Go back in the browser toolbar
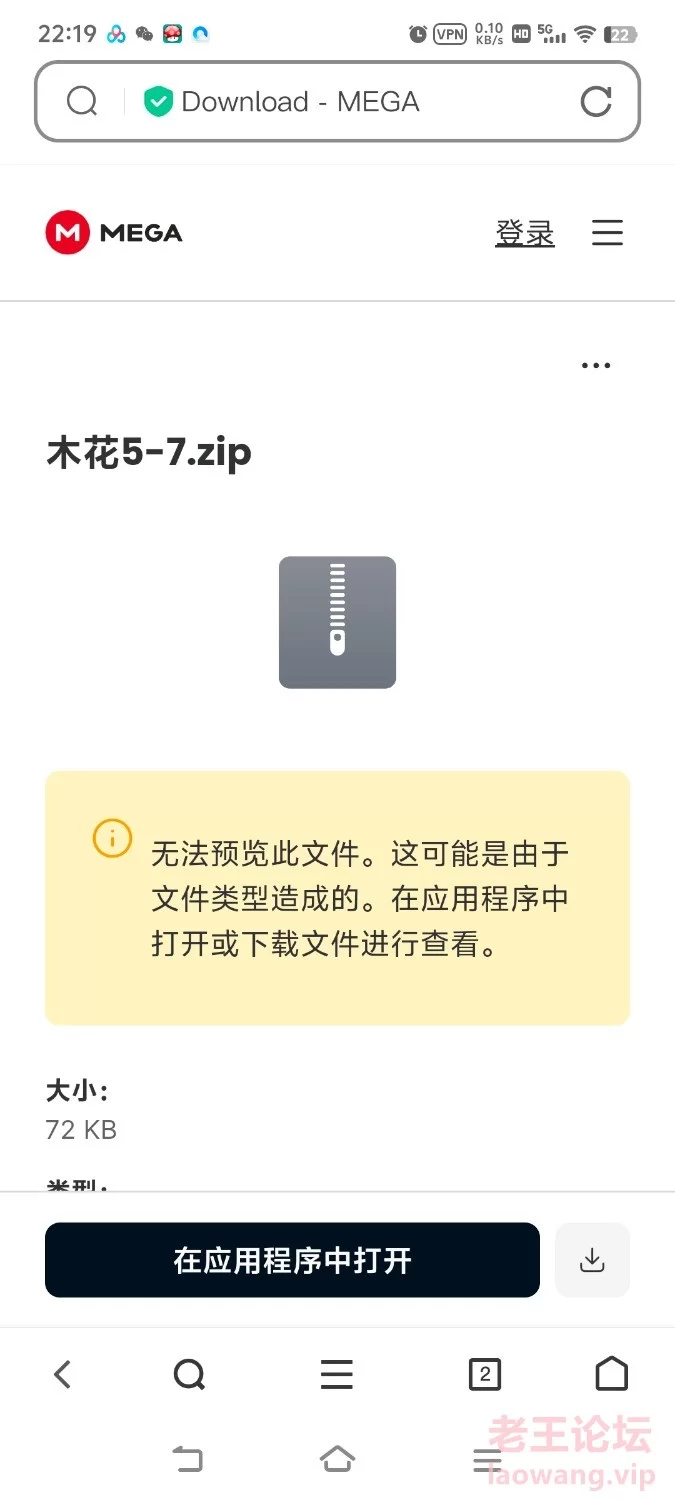This screenshot has width=675, height=1500. click(62, 1375)
